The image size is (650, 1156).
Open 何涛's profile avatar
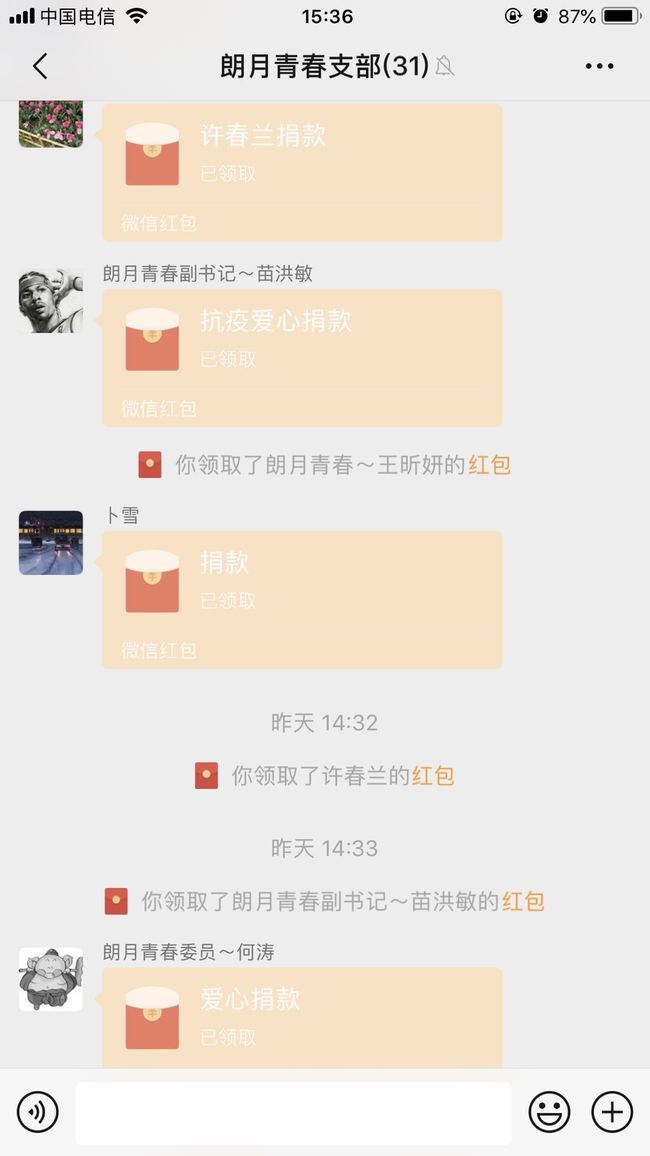pyautogui.click(x=51, y=980)
